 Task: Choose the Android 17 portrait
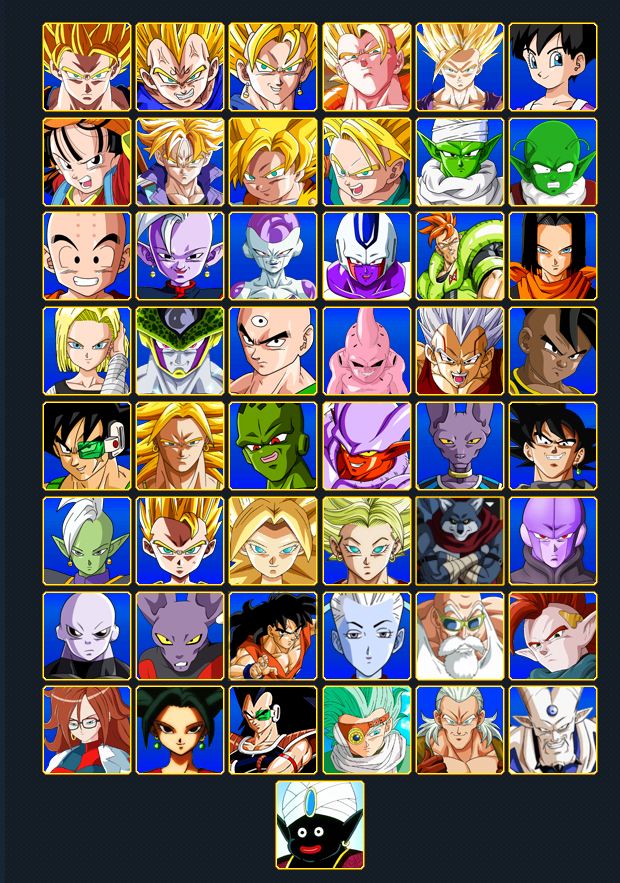(553, 256)
